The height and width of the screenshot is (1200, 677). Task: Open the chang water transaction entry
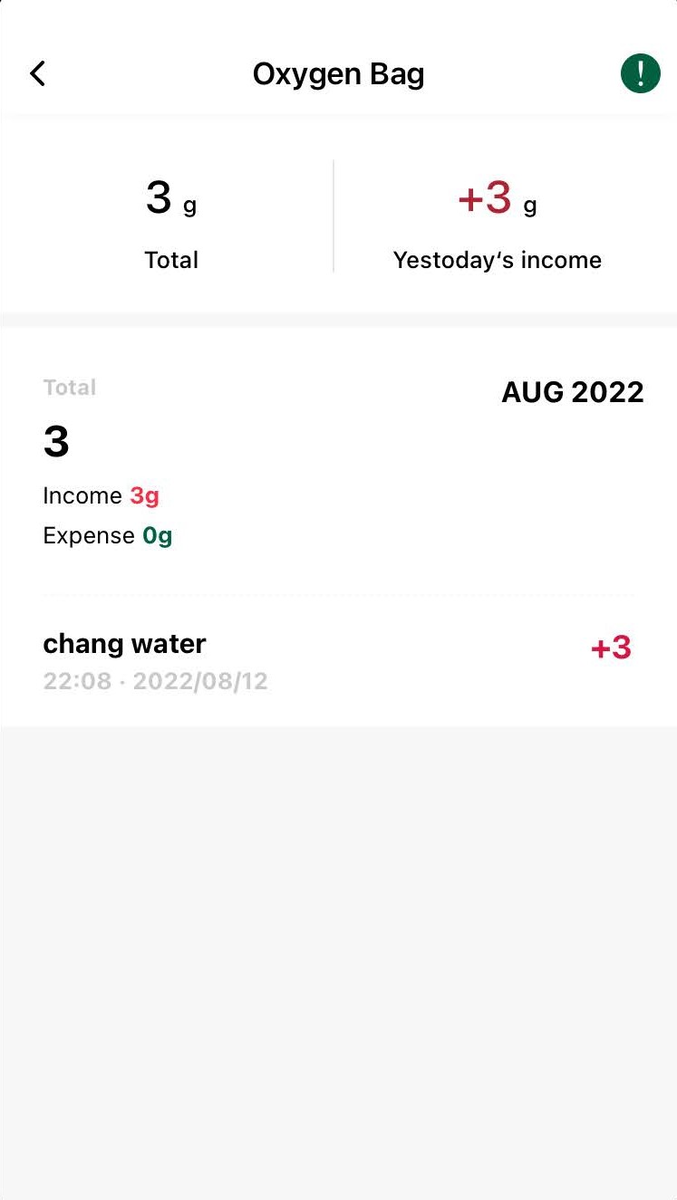click(x=338, y=662)
